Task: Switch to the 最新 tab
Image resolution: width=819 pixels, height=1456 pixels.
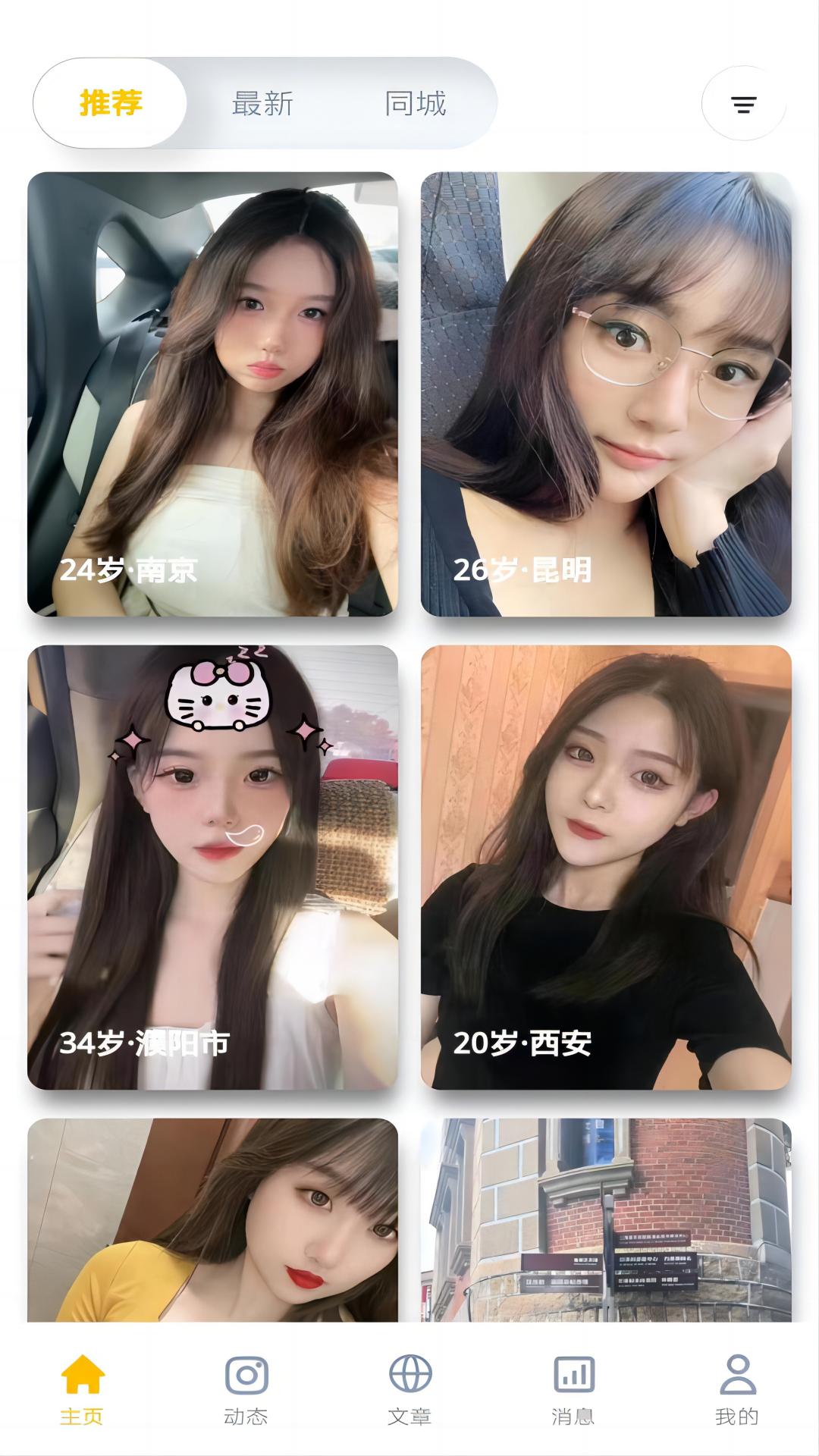Action: click(262, 104)
